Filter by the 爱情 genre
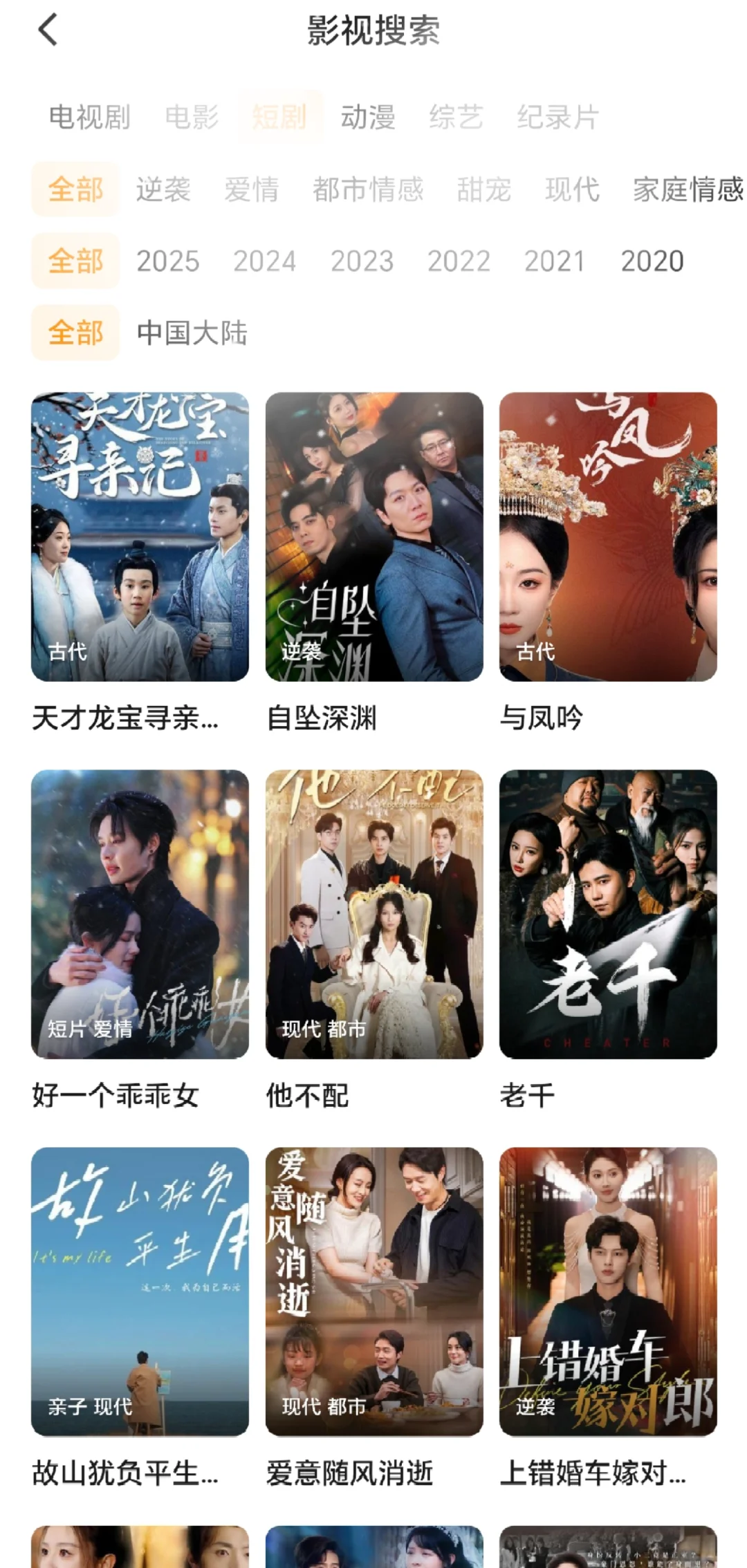Viewport: 747px width, 1568px height. click(252, 189)
